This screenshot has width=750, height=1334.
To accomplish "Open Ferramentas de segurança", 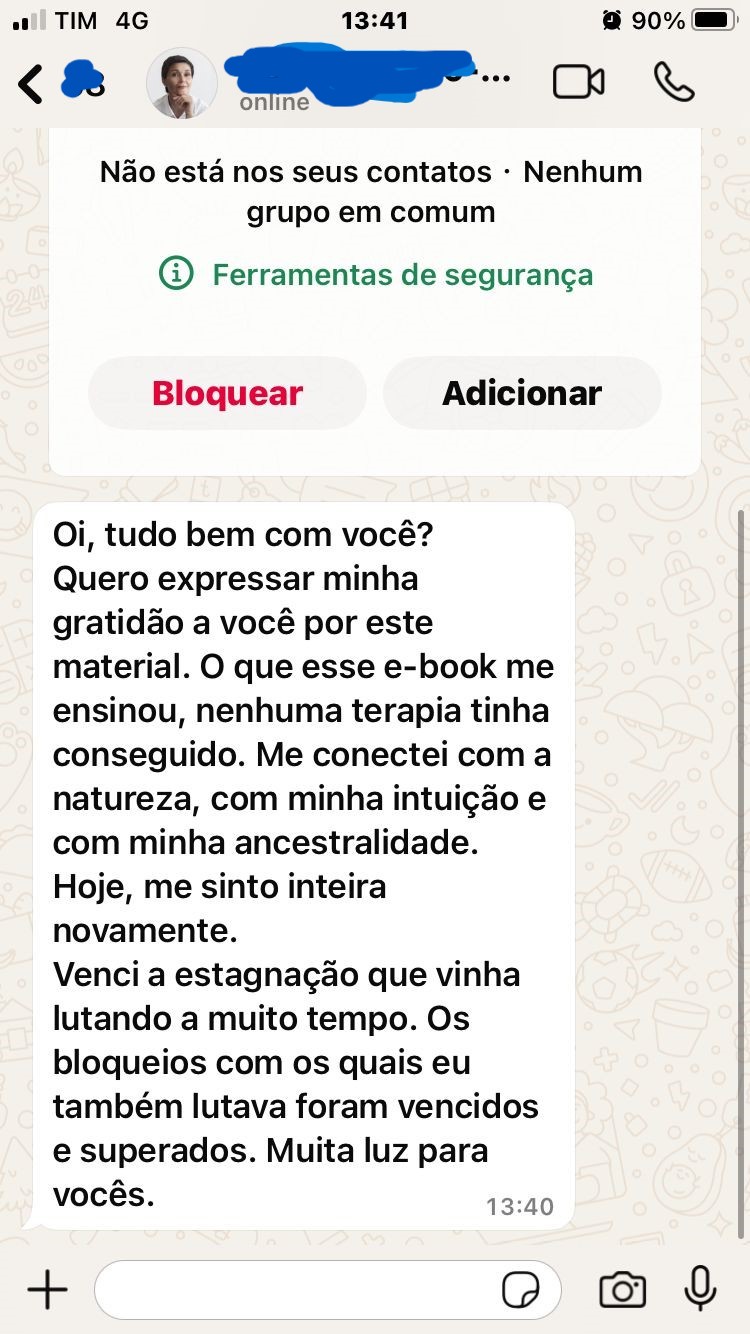I will pos(376,274).
